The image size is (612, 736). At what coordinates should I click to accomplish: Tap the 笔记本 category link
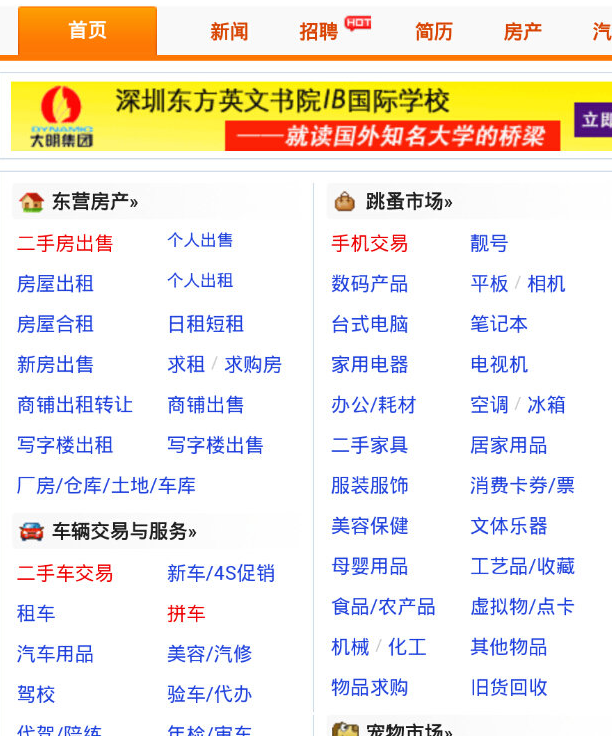pyautogui.click(x=499, y=324)
